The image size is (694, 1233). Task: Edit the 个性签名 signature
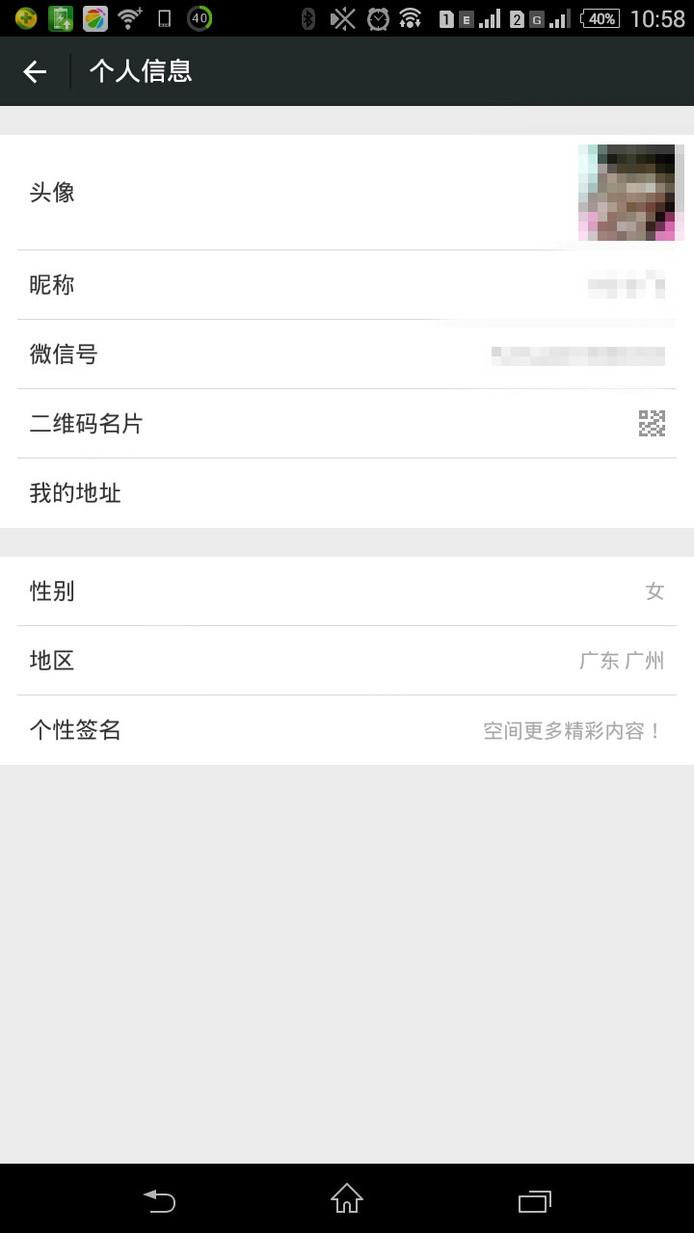click(x=347, y=730)
